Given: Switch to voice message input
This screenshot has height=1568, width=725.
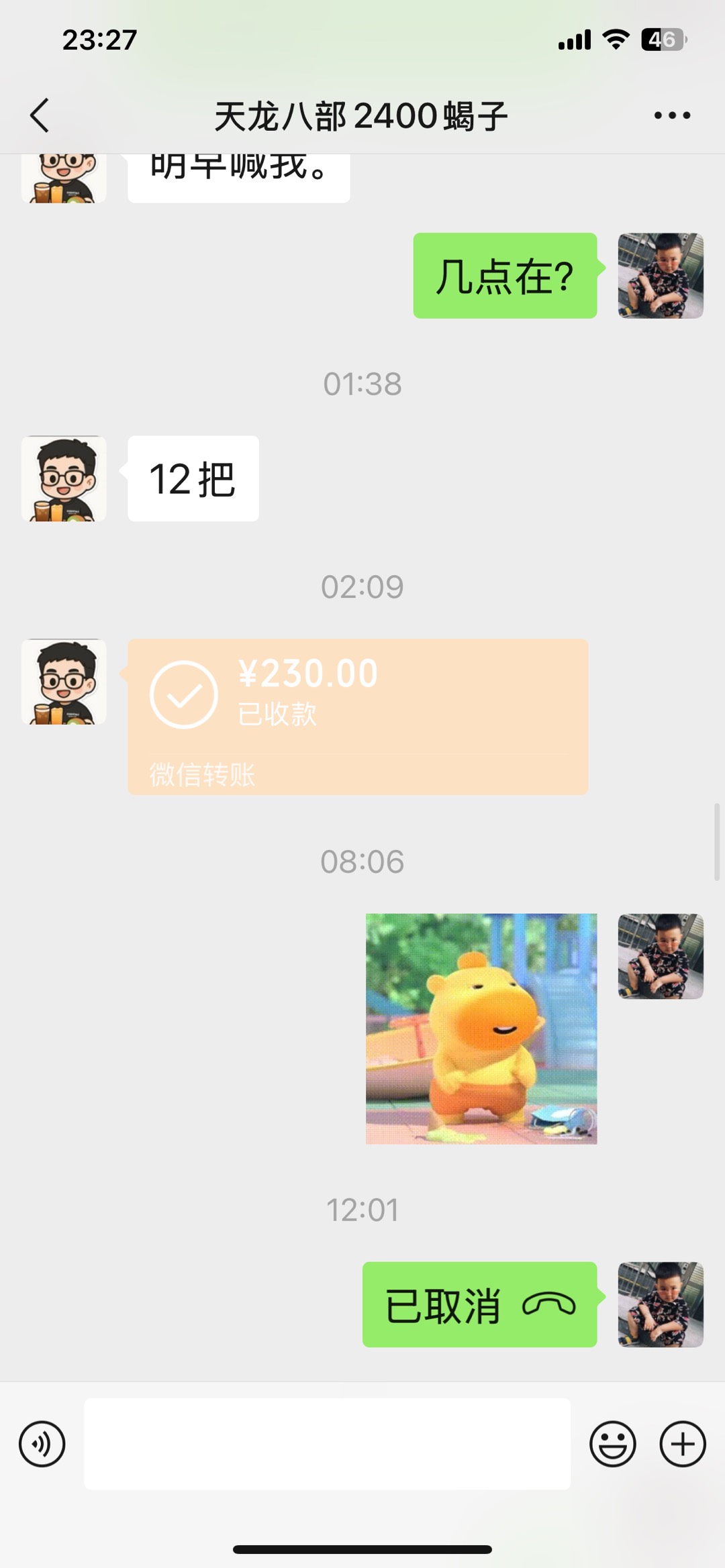Looking at the screenshot, I should (42, 1444).
